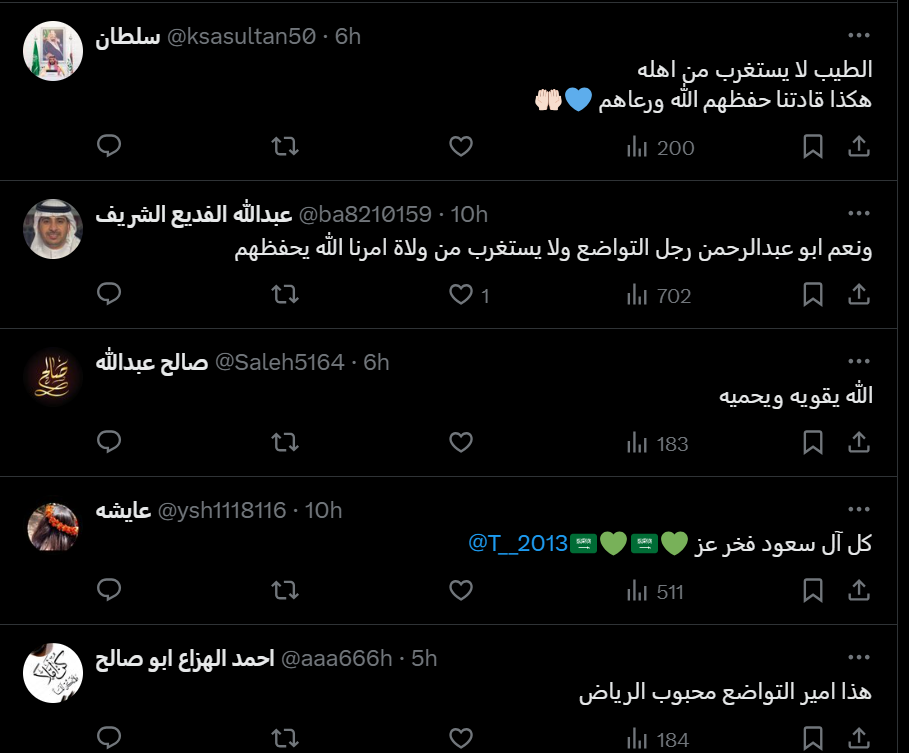Screen dimensions: 909x753
Task: Open the overflow menu on @aaa666h's tweet
Action: tap(858, 657)
